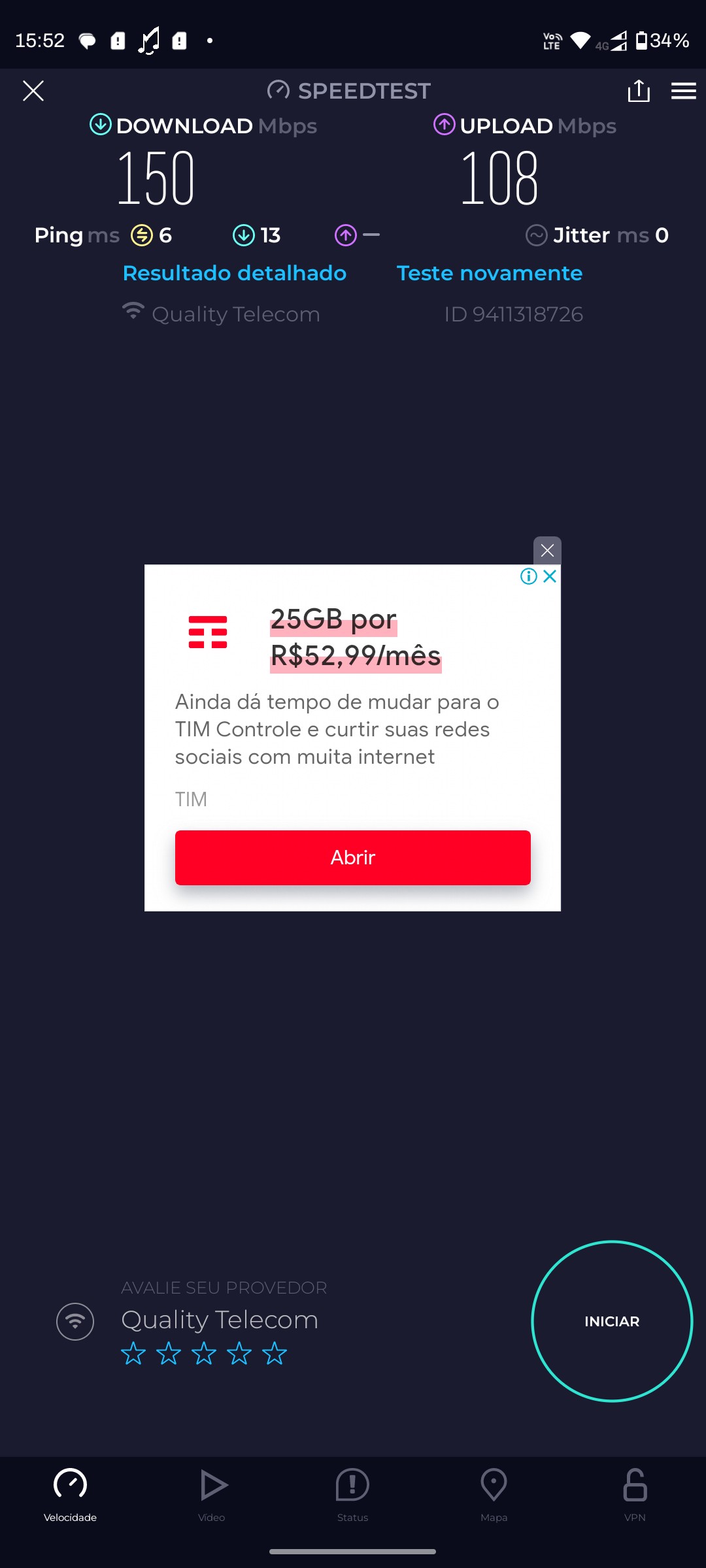Select the Velocidade tab
The image size is (706, 1568).
[x=71, y=1494]
